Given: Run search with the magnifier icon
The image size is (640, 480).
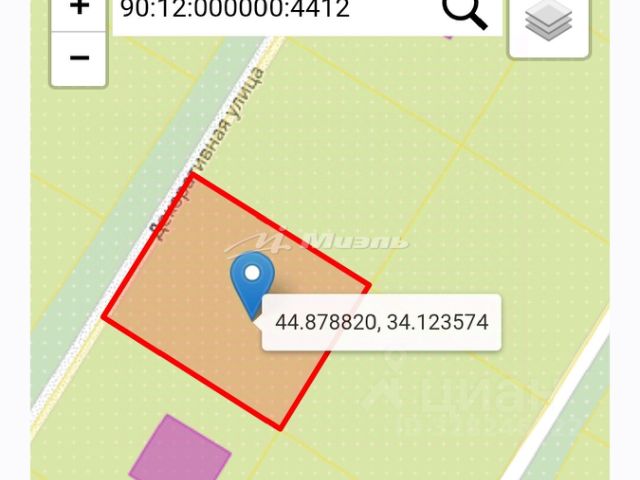Looking at the screenshot, I should (x=464, y=12).
